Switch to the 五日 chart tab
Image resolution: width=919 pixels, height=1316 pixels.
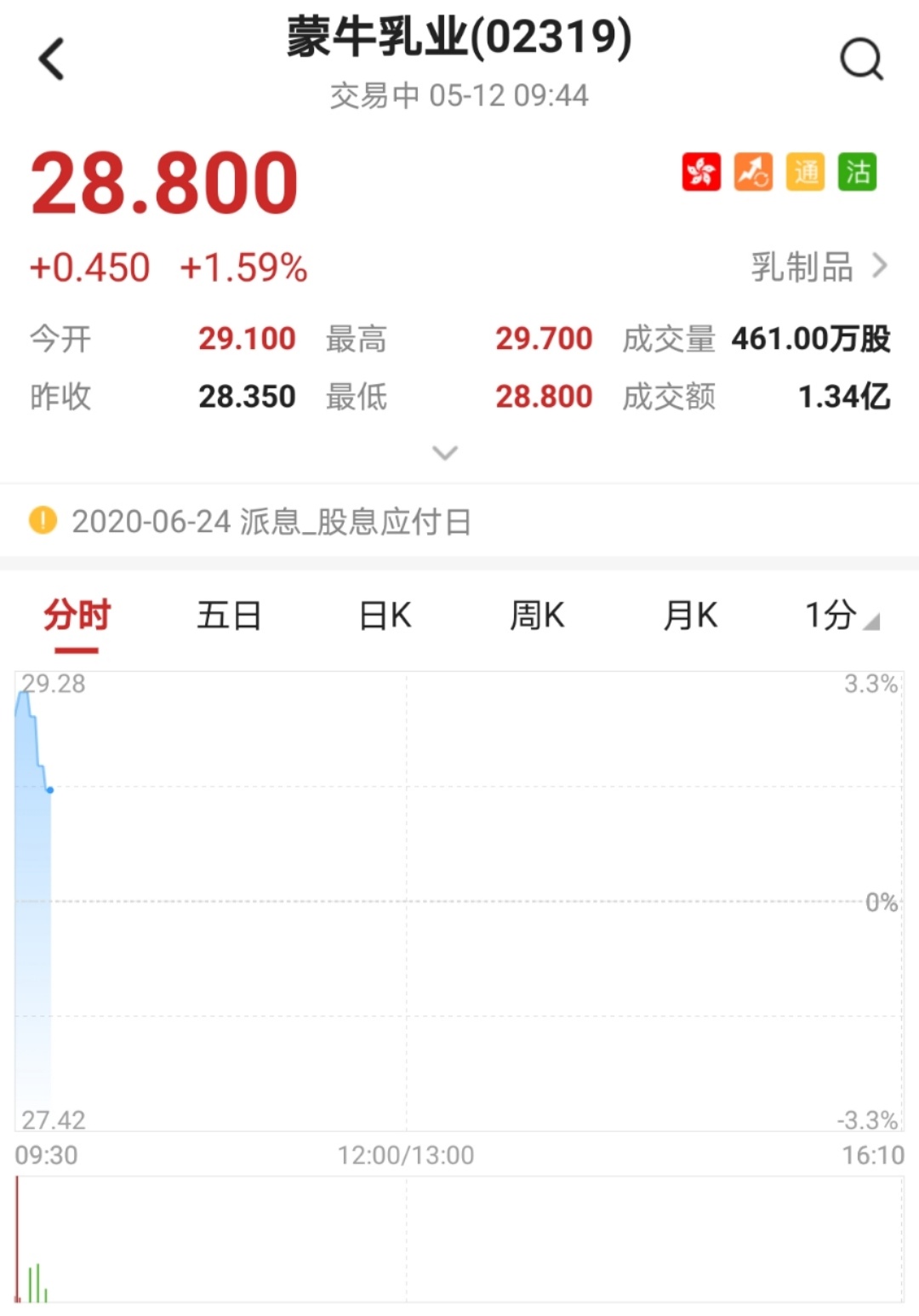tap(229, 615)
